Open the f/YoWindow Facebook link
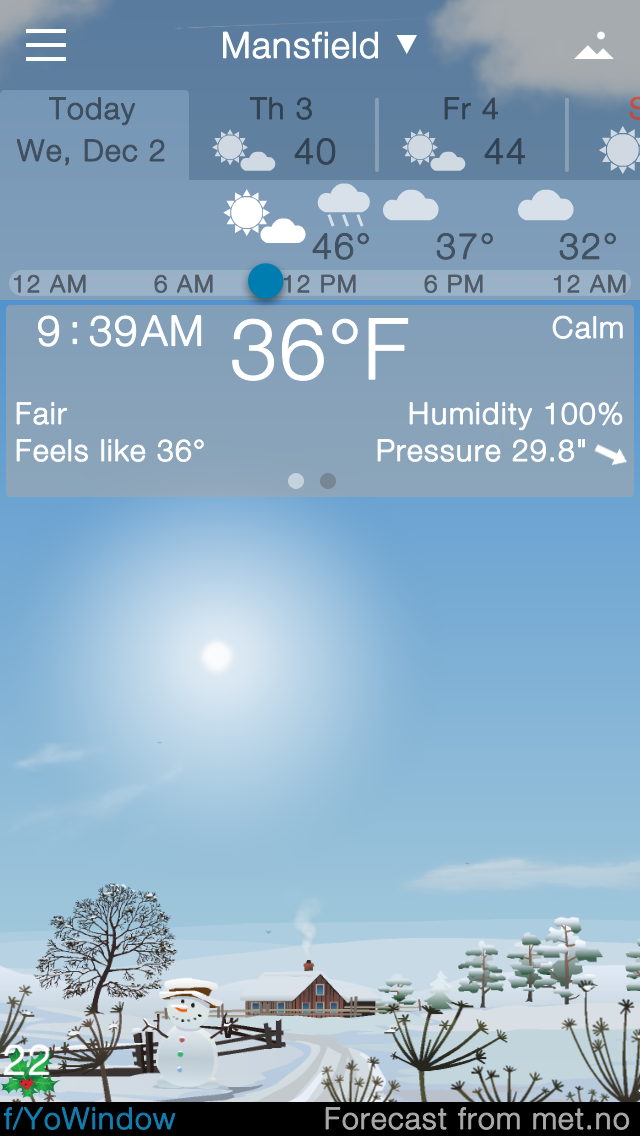Image resolution: width=640 pixels, height=1136 pixels. tap(90, 1119)
